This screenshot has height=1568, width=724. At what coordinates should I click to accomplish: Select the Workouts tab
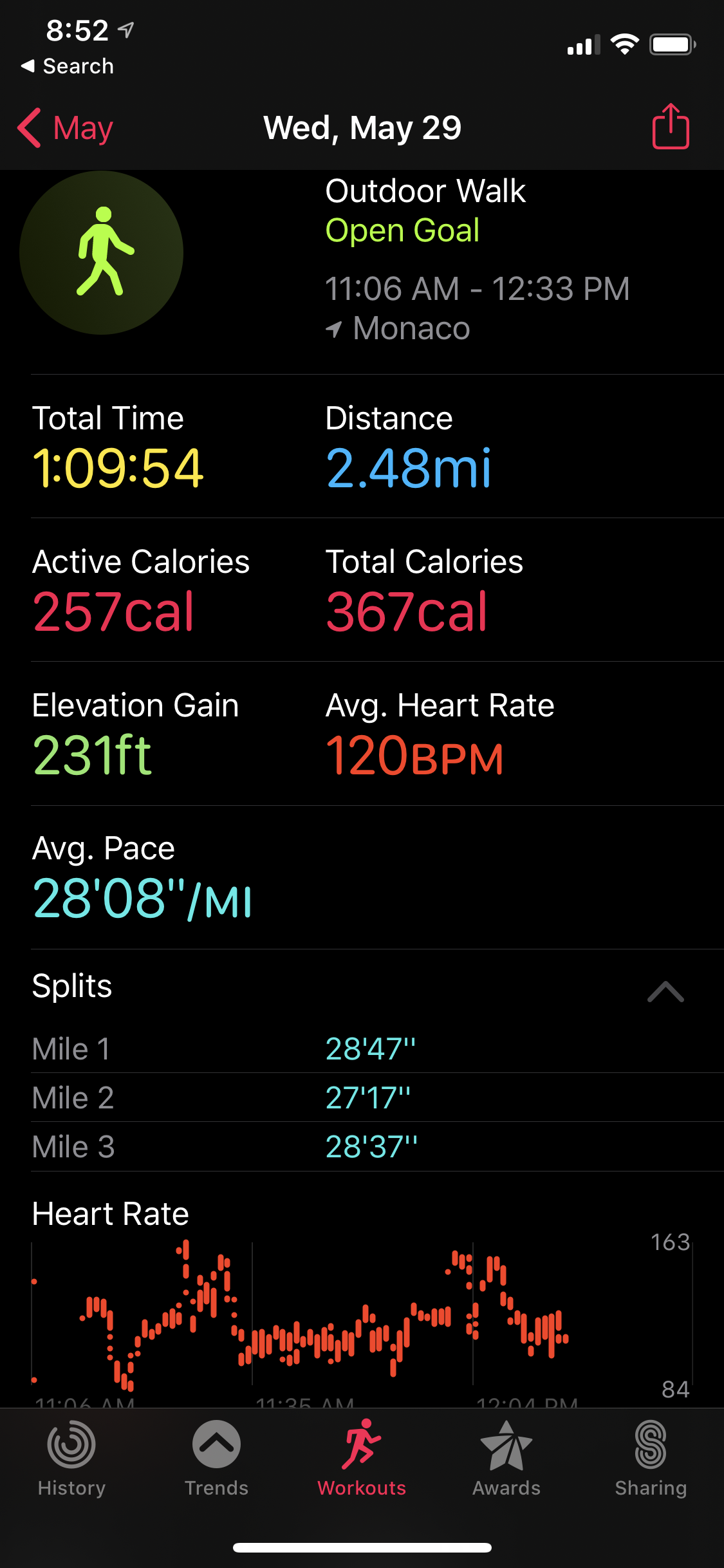click(362, 1459)
